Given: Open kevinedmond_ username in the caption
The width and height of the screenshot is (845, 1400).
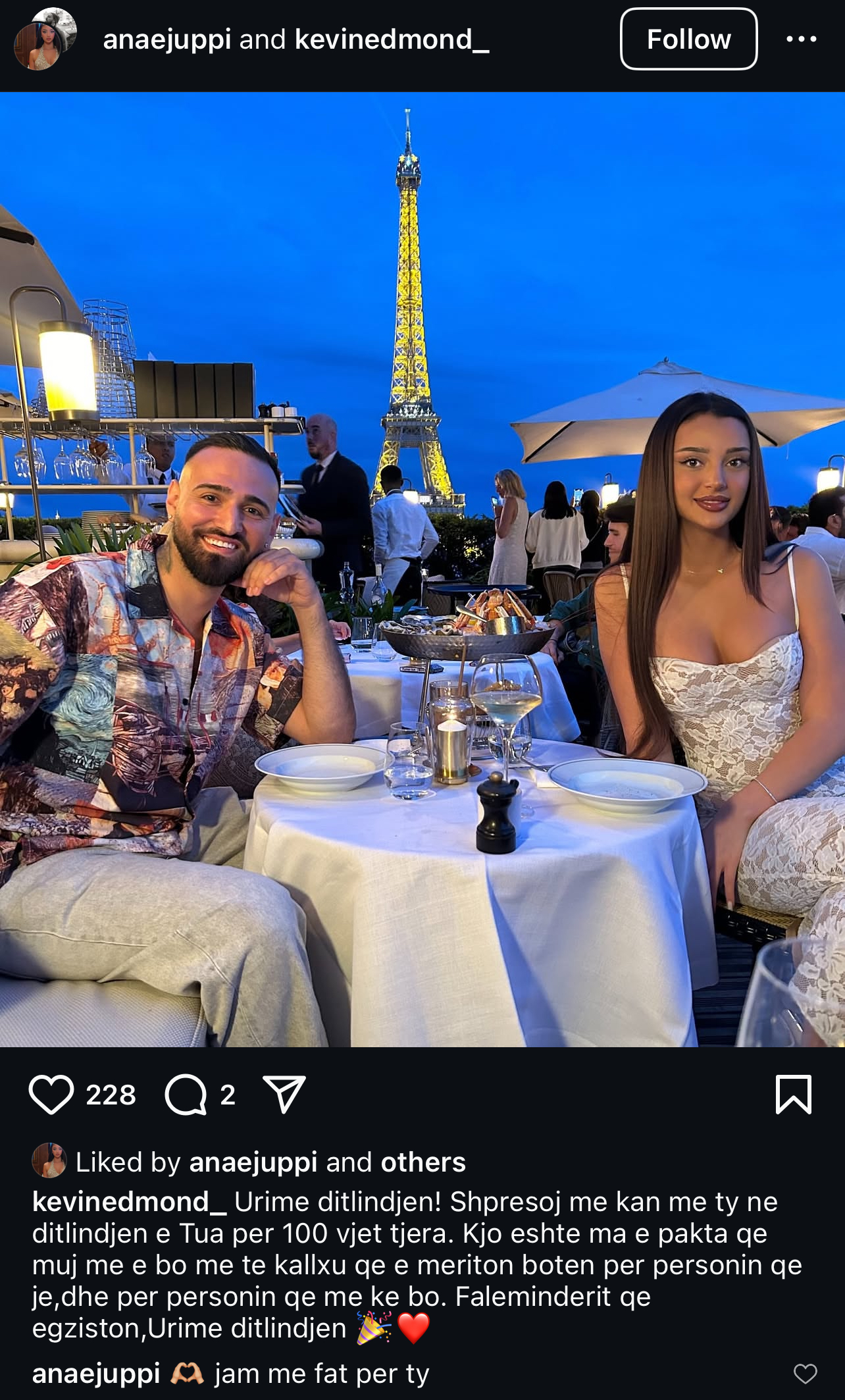Looking at the screenshot, I should click(x=129, y=1202).
